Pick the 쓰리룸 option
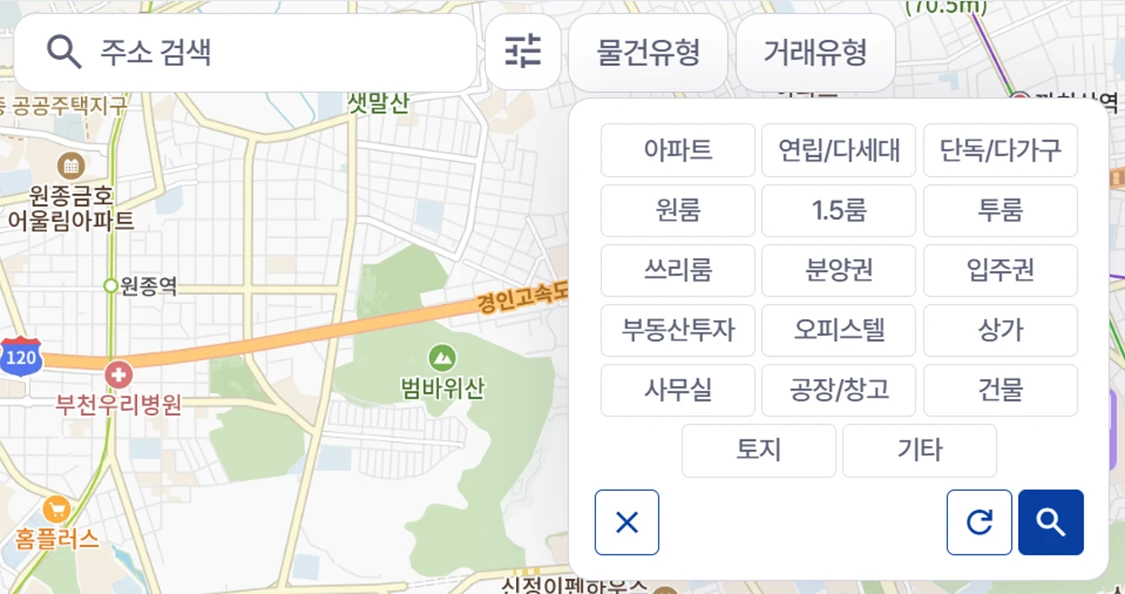Viewport: 1125px width, 594px height. tap(678, 270)
